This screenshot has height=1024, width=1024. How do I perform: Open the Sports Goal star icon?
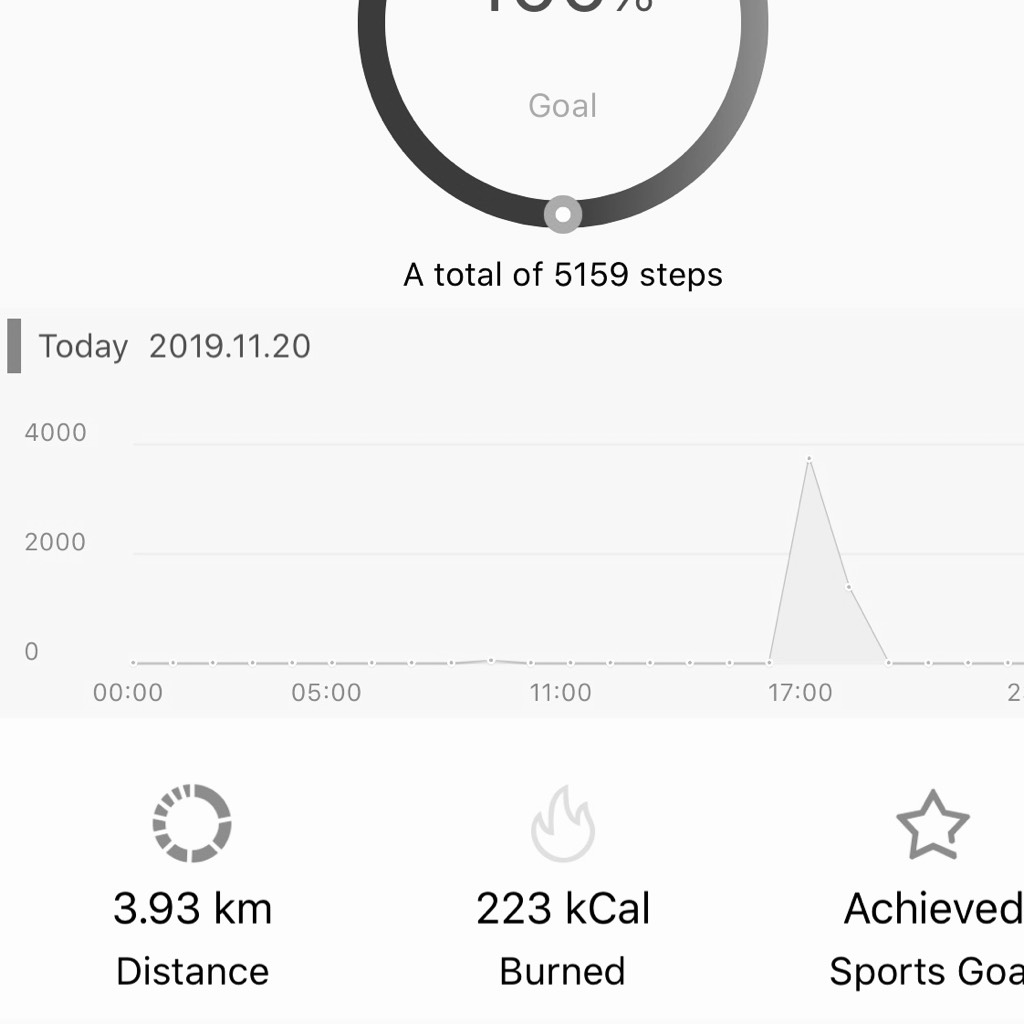pos(932,825)
